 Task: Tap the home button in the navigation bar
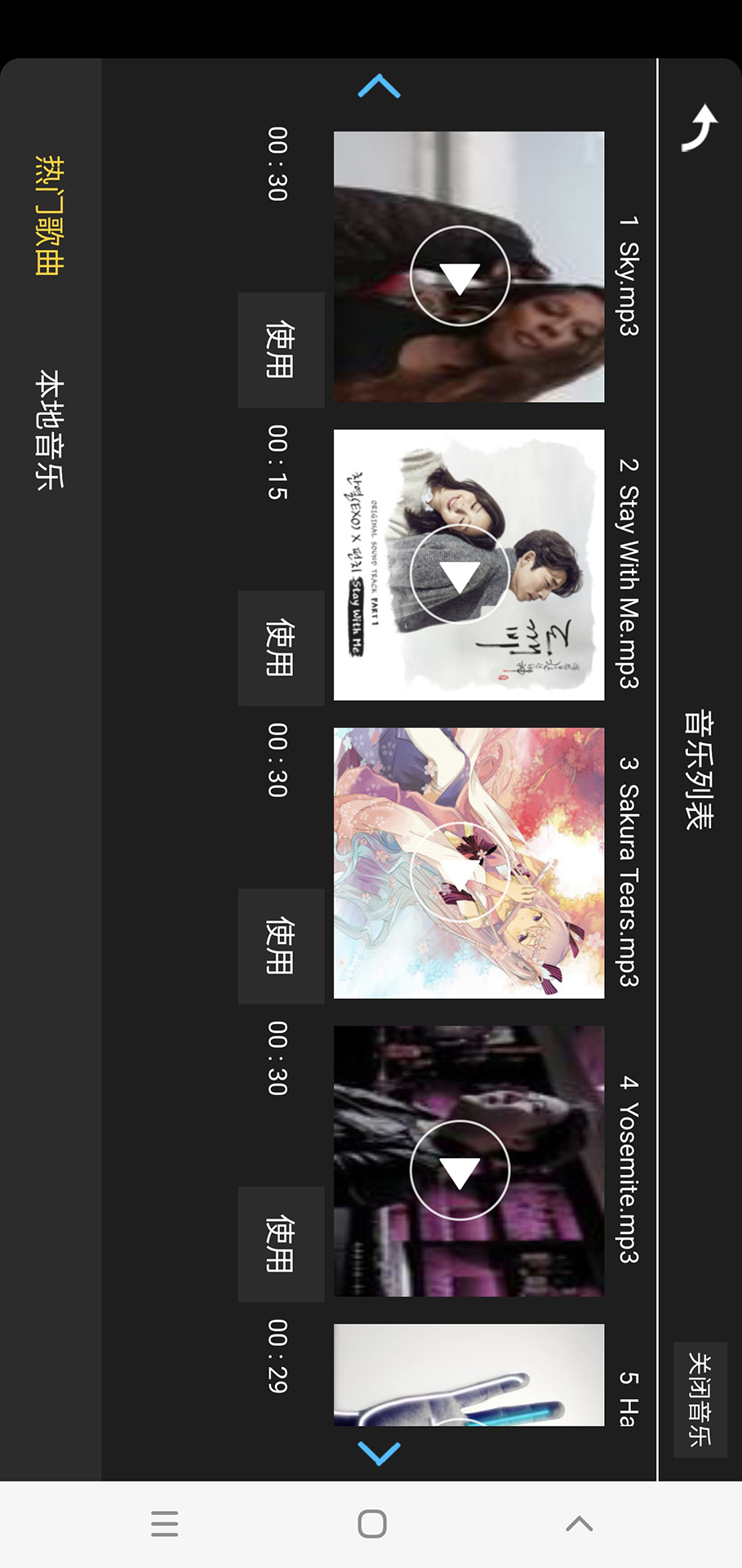tap(370, 1522)
